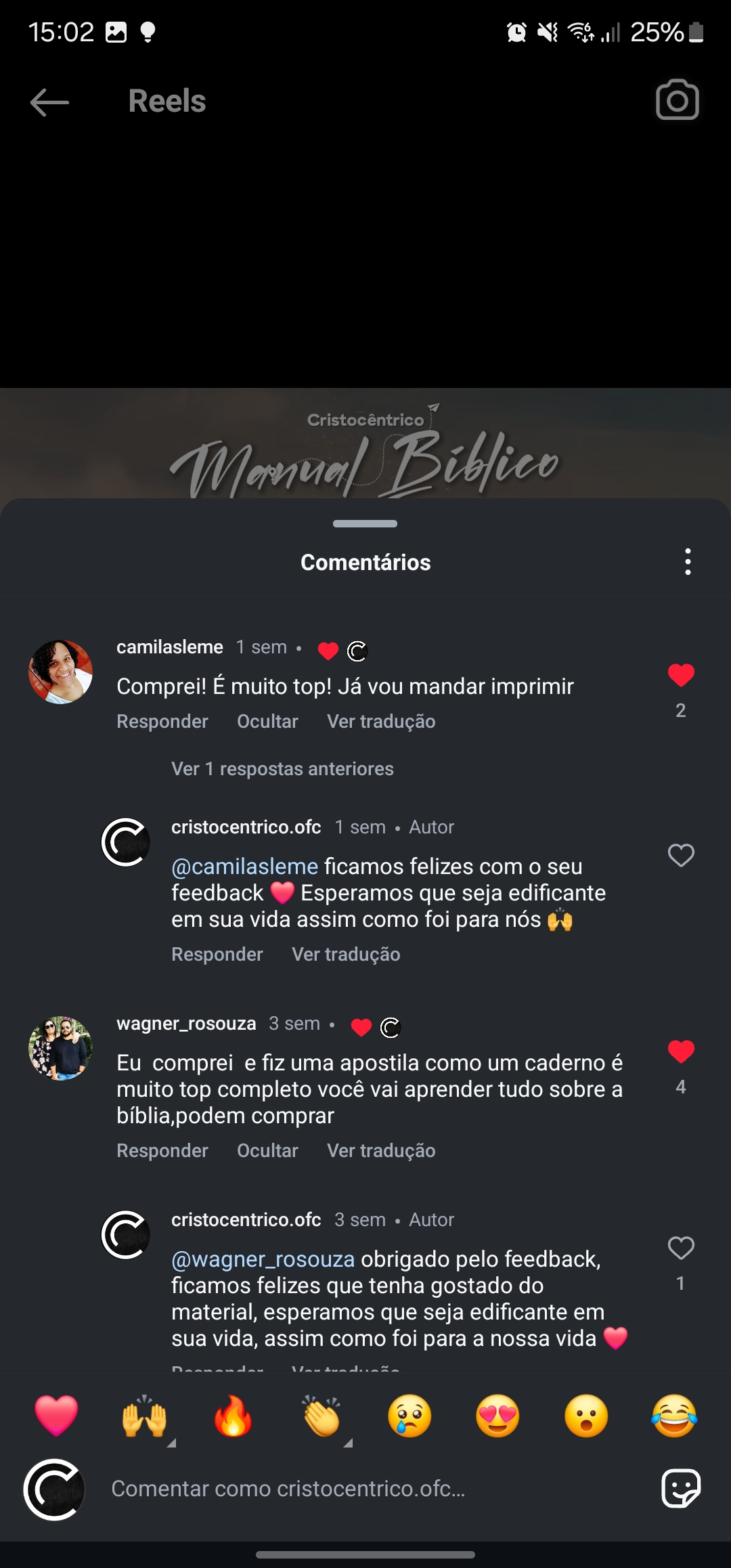Open the camera icon
This screenshot has height=1568, width=731.
click(x=677, y=100)
